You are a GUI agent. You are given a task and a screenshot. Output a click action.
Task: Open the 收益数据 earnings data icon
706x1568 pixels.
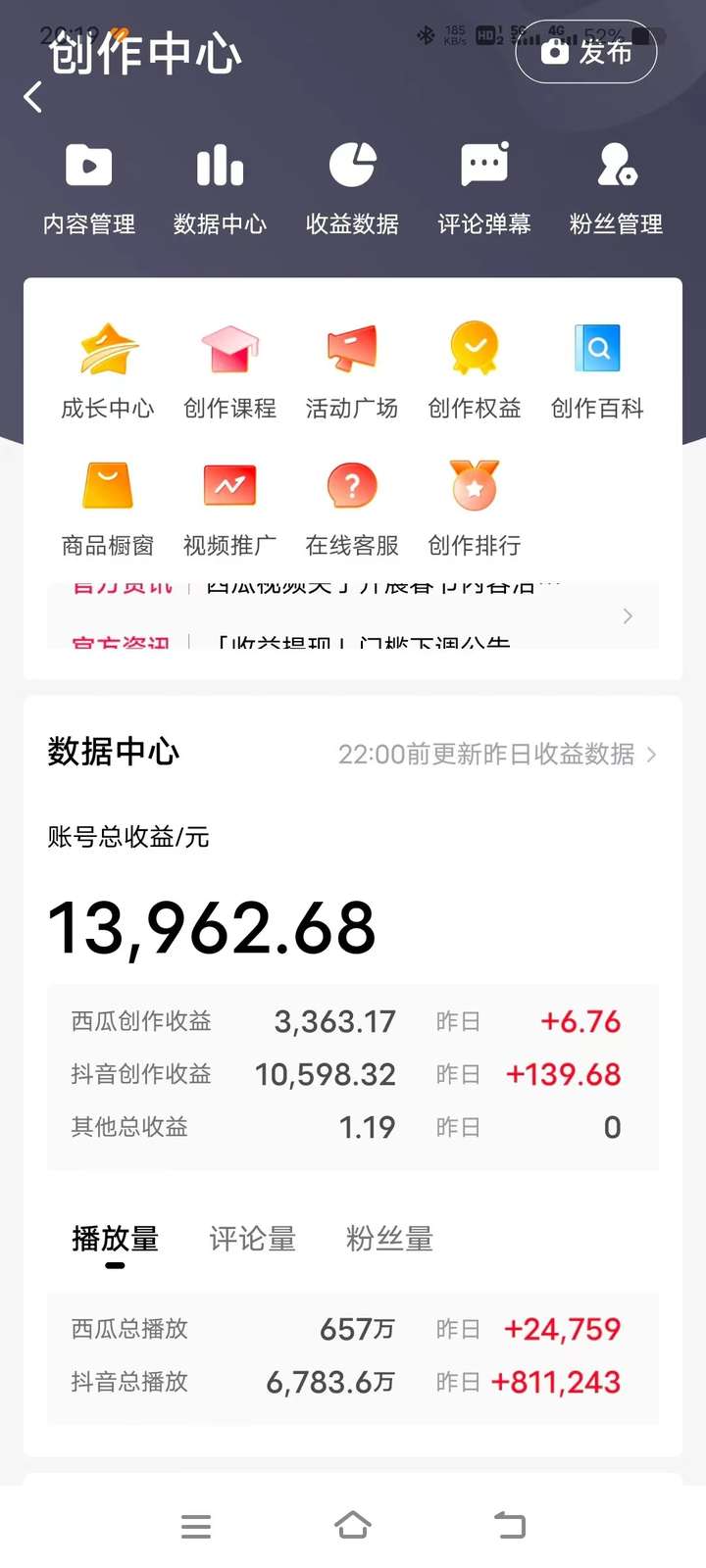(x=352, y=186)
